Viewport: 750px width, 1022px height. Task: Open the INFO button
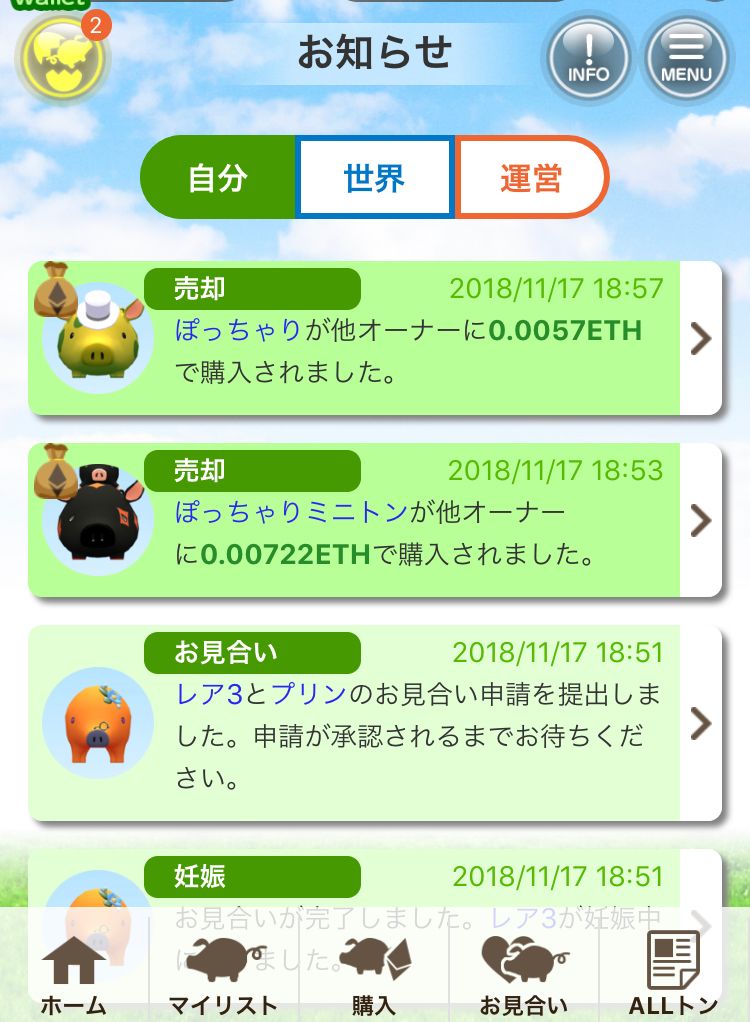tap(588, 58)
